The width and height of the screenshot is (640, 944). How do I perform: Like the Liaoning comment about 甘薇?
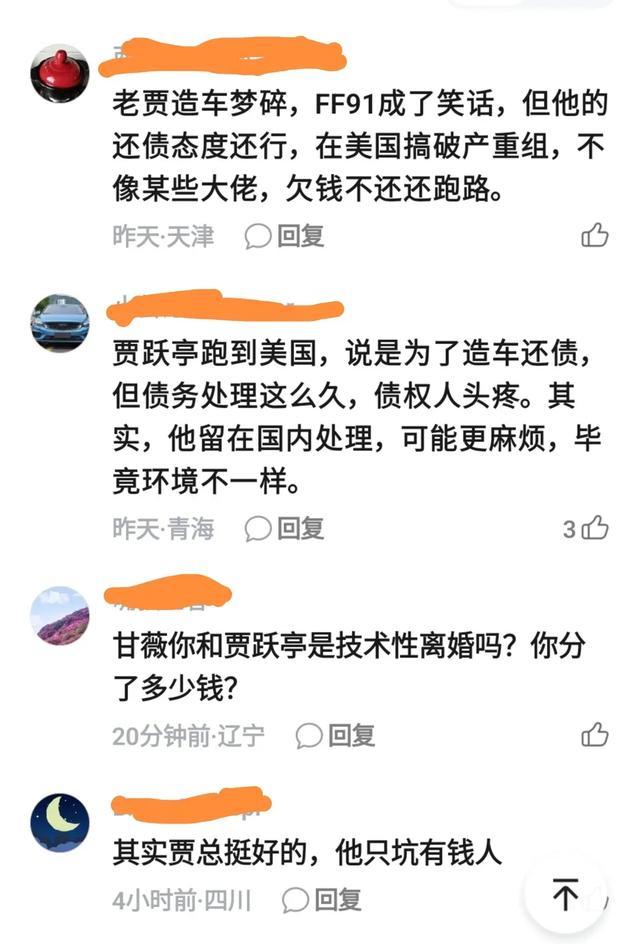point(595,735)
